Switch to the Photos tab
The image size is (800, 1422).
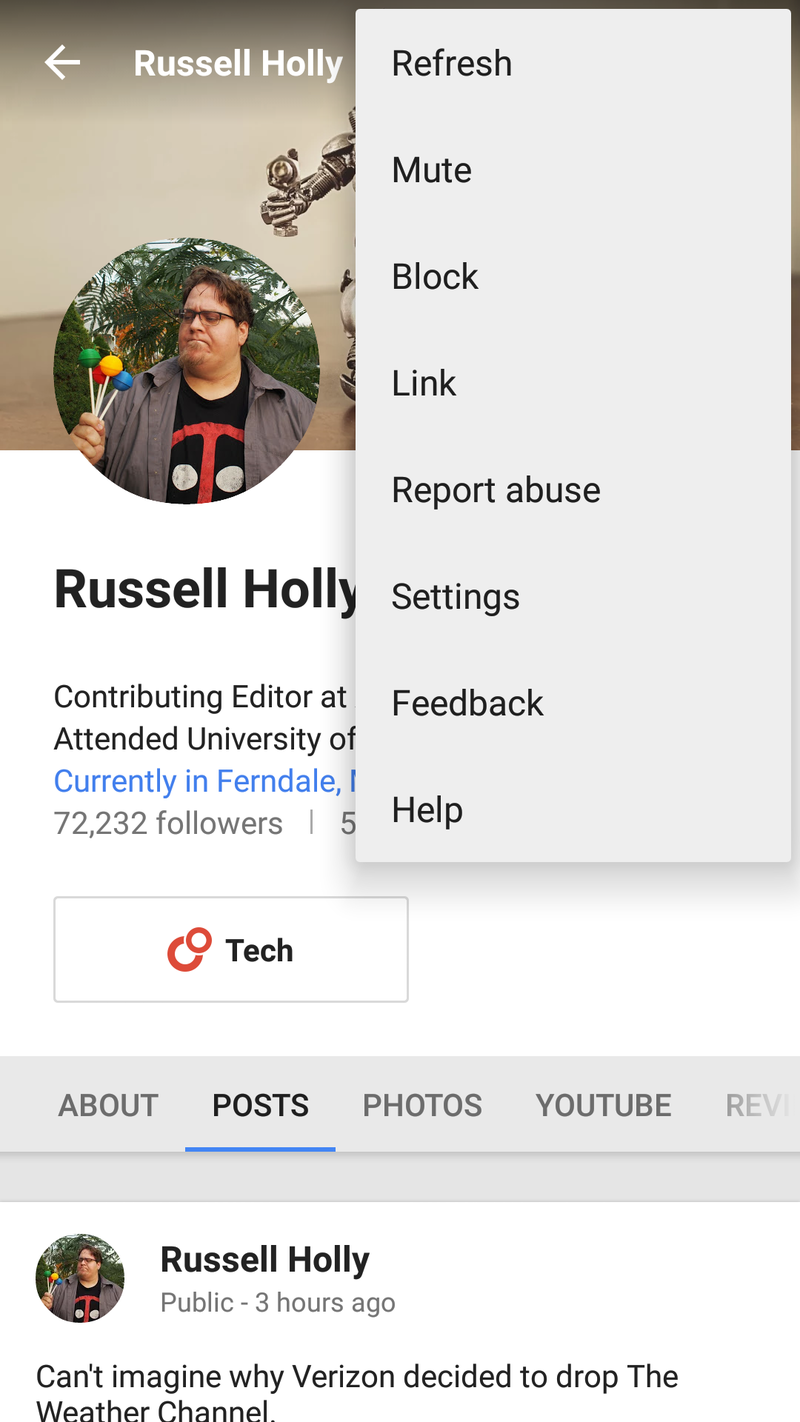[422, 1105]
